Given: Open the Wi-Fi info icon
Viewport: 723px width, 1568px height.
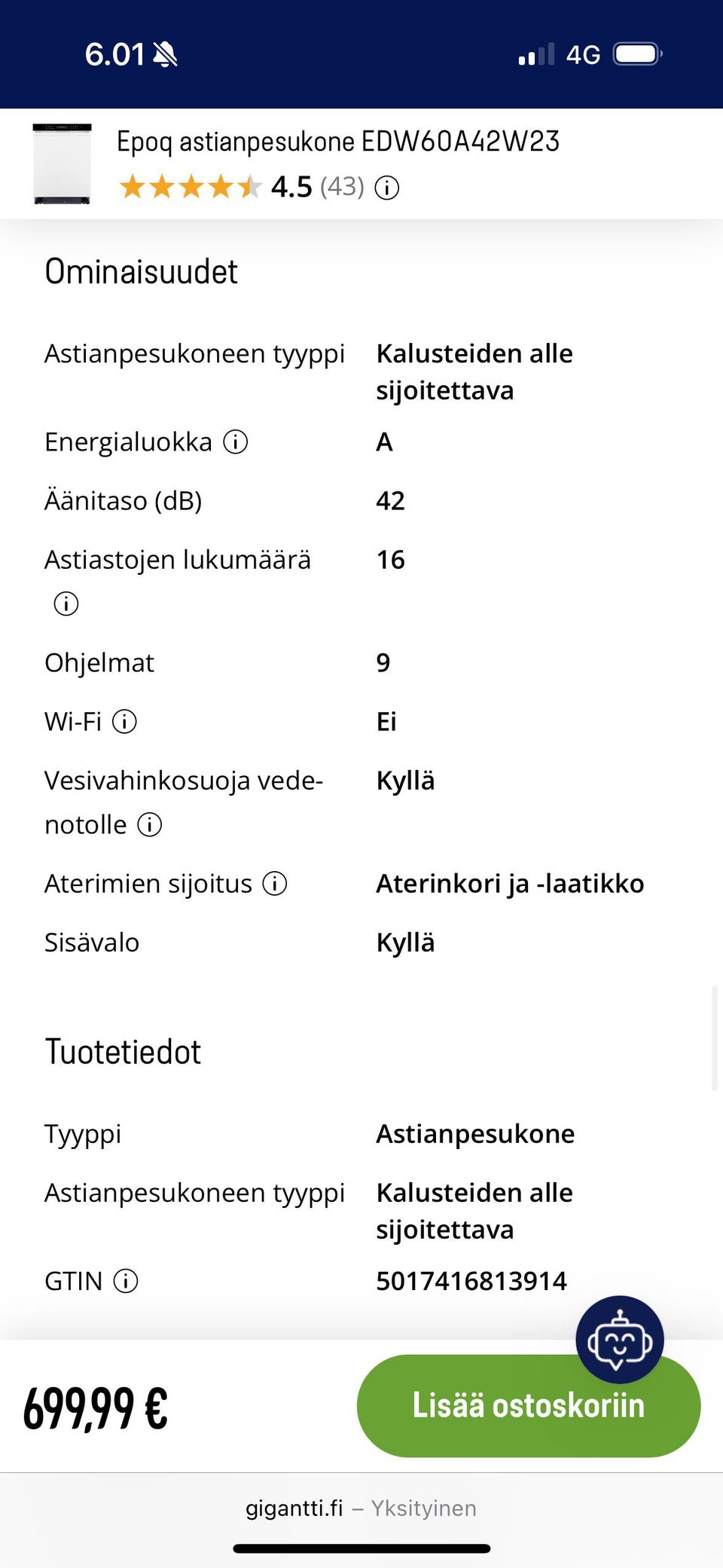Looking at the screenshot, I should (126, 722).
